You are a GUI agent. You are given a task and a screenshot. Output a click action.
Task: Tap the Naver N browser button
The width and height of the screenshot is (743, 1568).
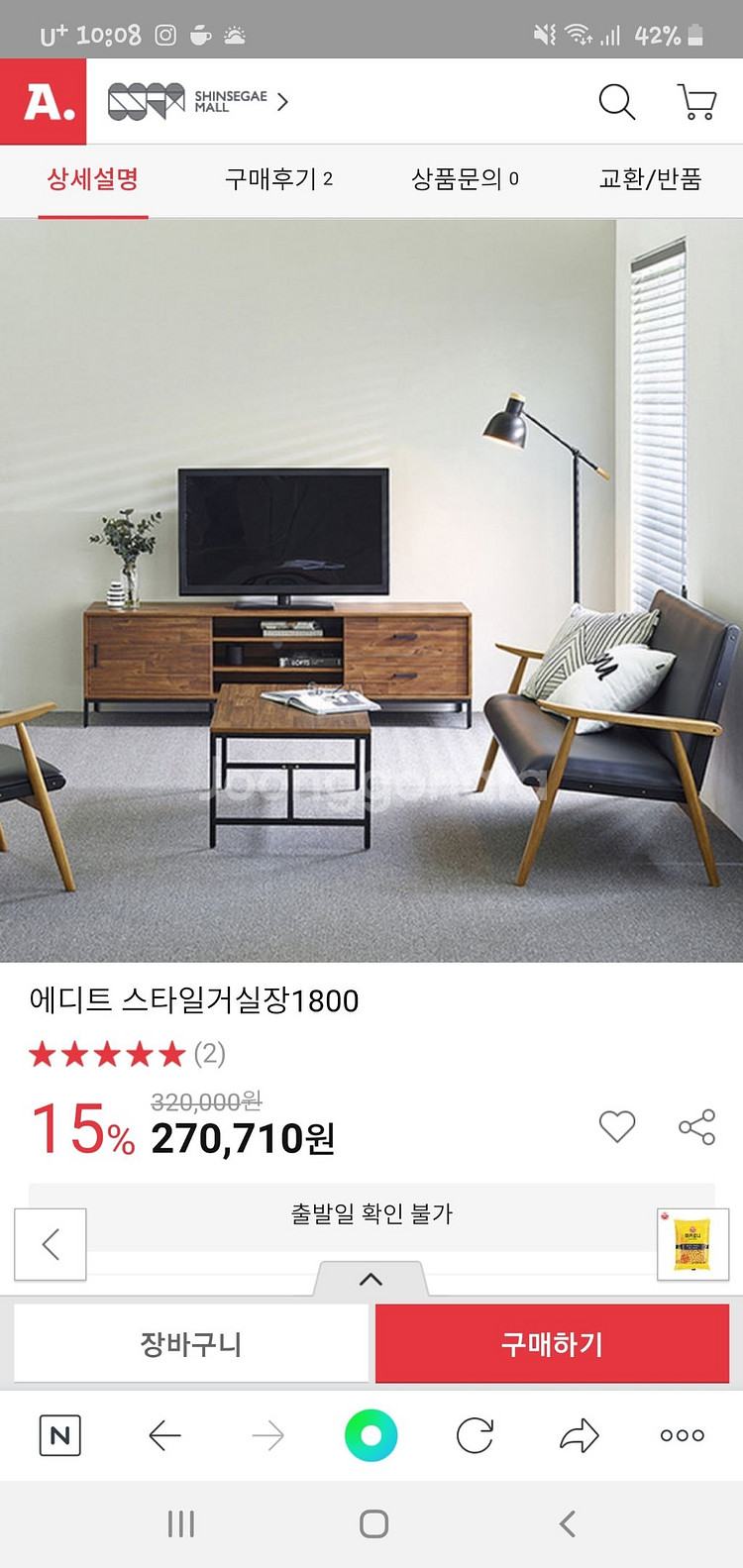click(59, 1435)
